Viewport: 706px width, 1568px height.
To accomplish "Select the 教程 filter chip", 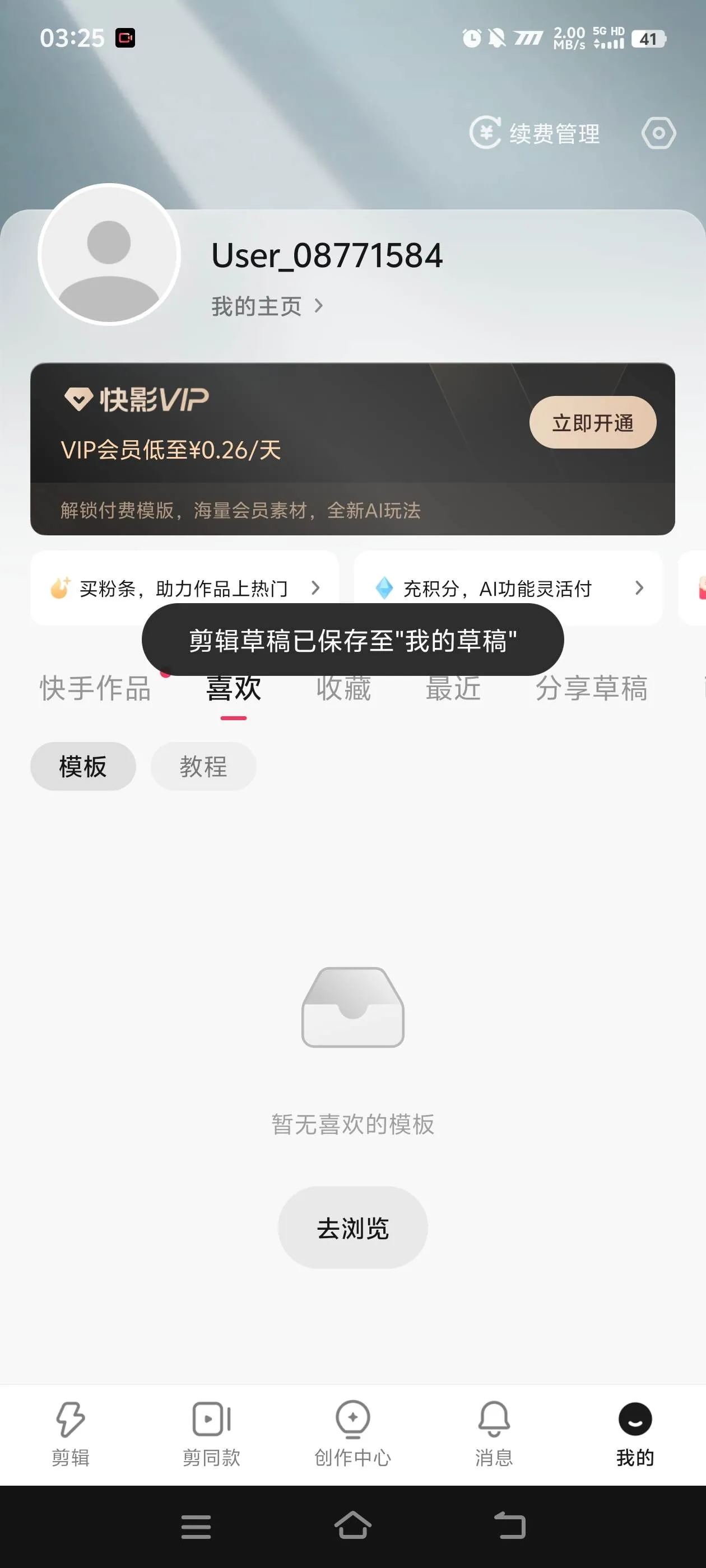I will point(203,766).
